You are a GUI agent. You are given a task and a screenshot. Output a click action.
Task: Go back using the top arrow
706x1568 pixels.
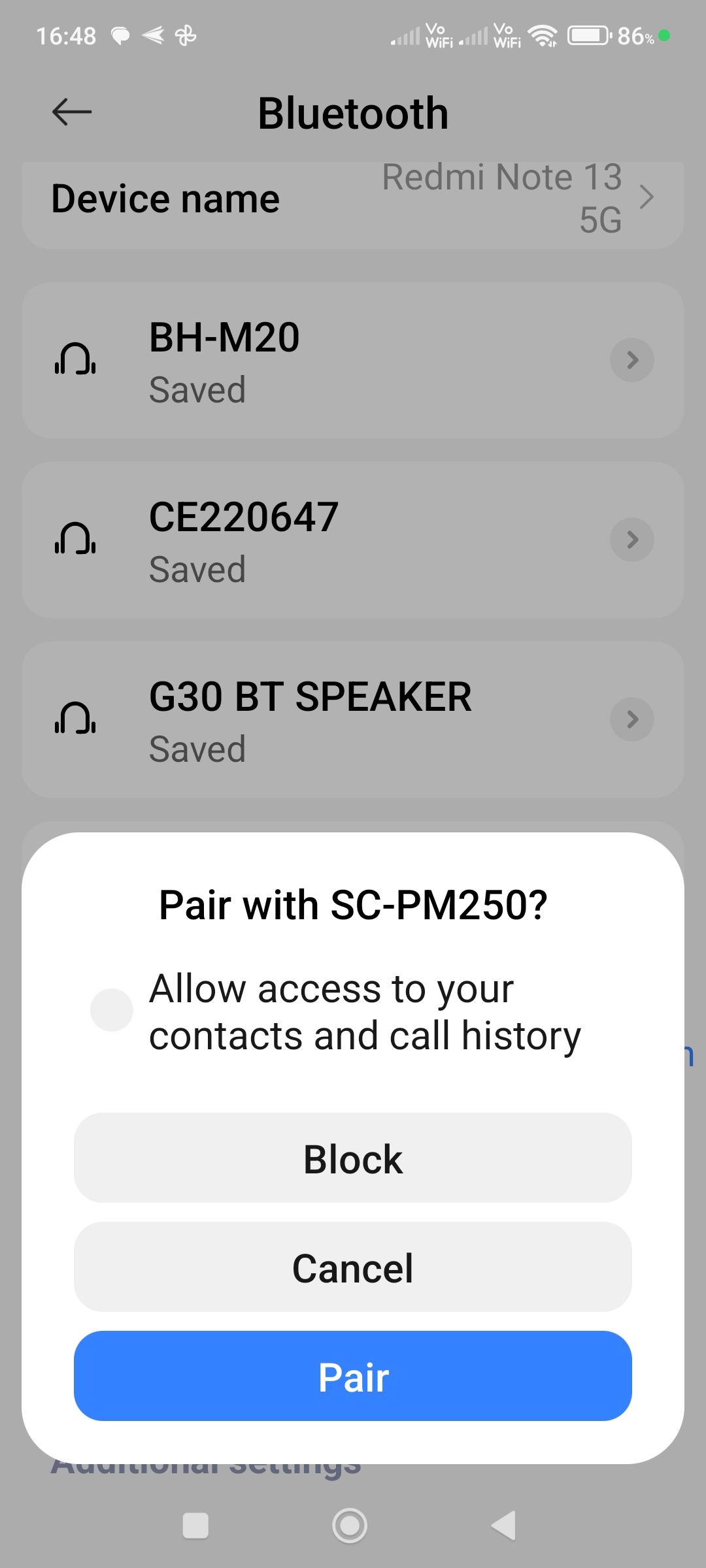click(x=72, y=112)
